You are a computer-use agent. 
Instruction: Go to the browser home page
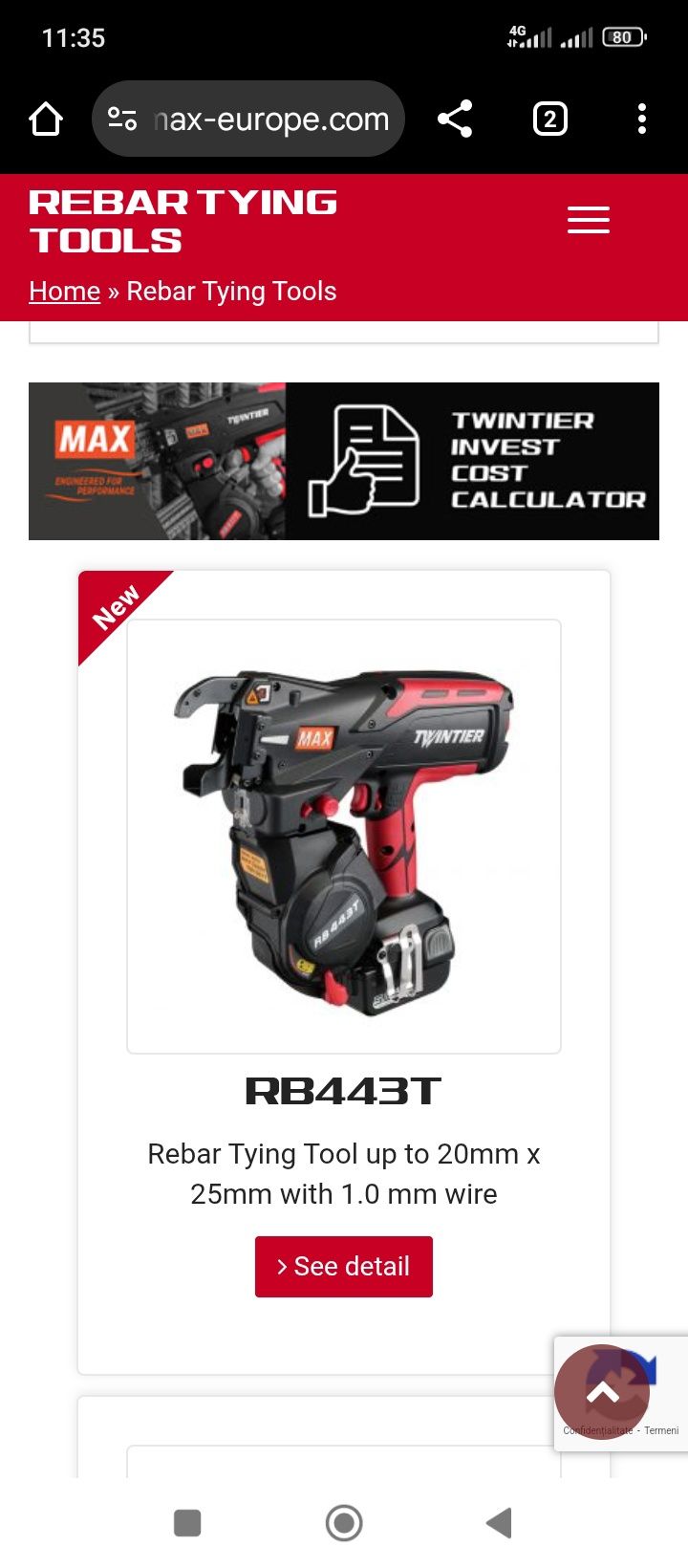point(46,120)
